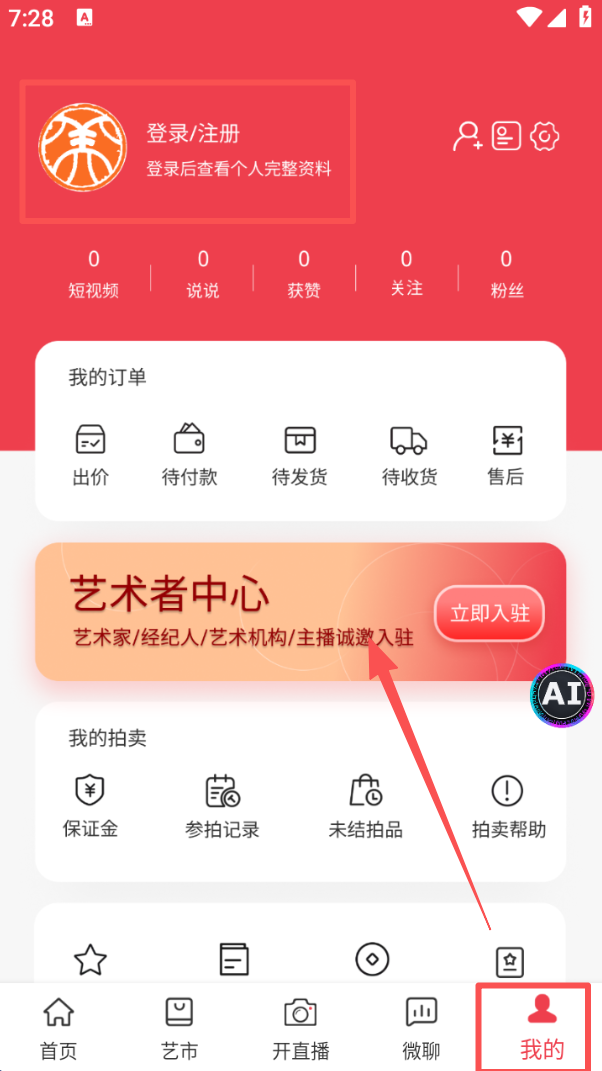The width and height of the screenshot is (602, 1071).
Task: View 参拍记录 bidding records
Action: click(222, 806)
